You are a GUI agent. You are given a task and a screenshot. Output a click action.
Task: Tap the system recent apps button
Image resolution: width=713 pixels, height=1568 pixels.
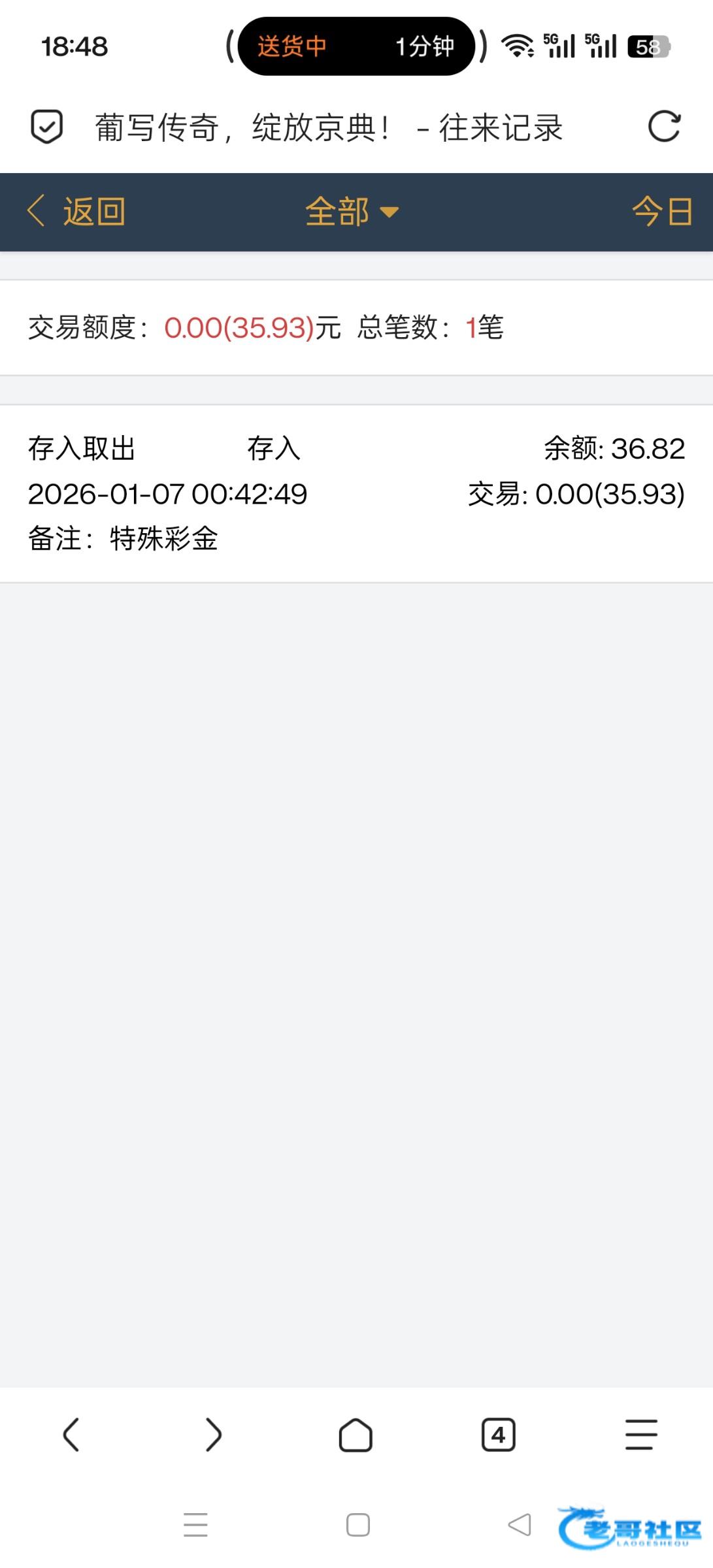(x=195, y=1525)
